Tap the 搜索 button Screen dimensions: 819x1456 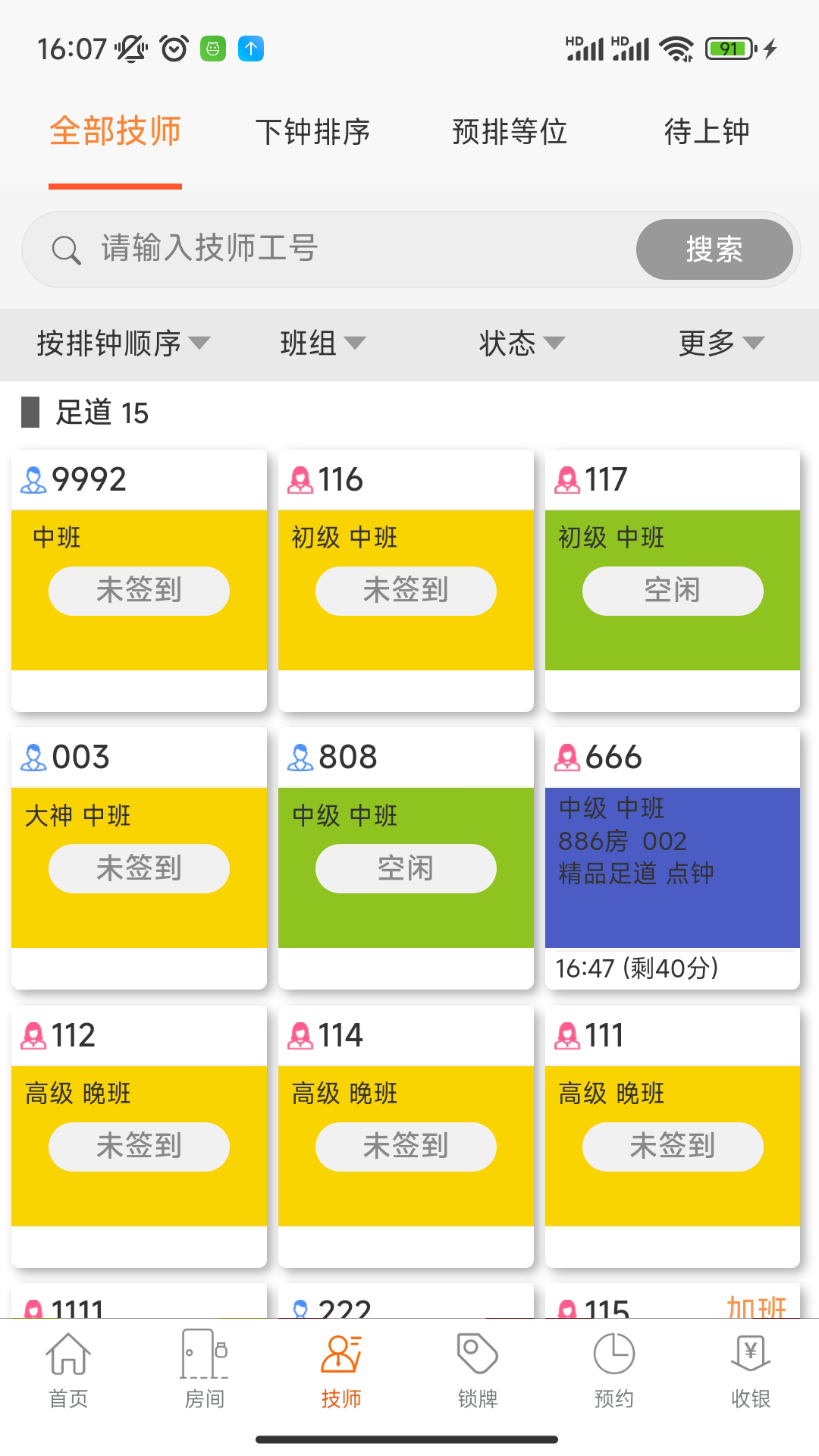pos(714,249)
